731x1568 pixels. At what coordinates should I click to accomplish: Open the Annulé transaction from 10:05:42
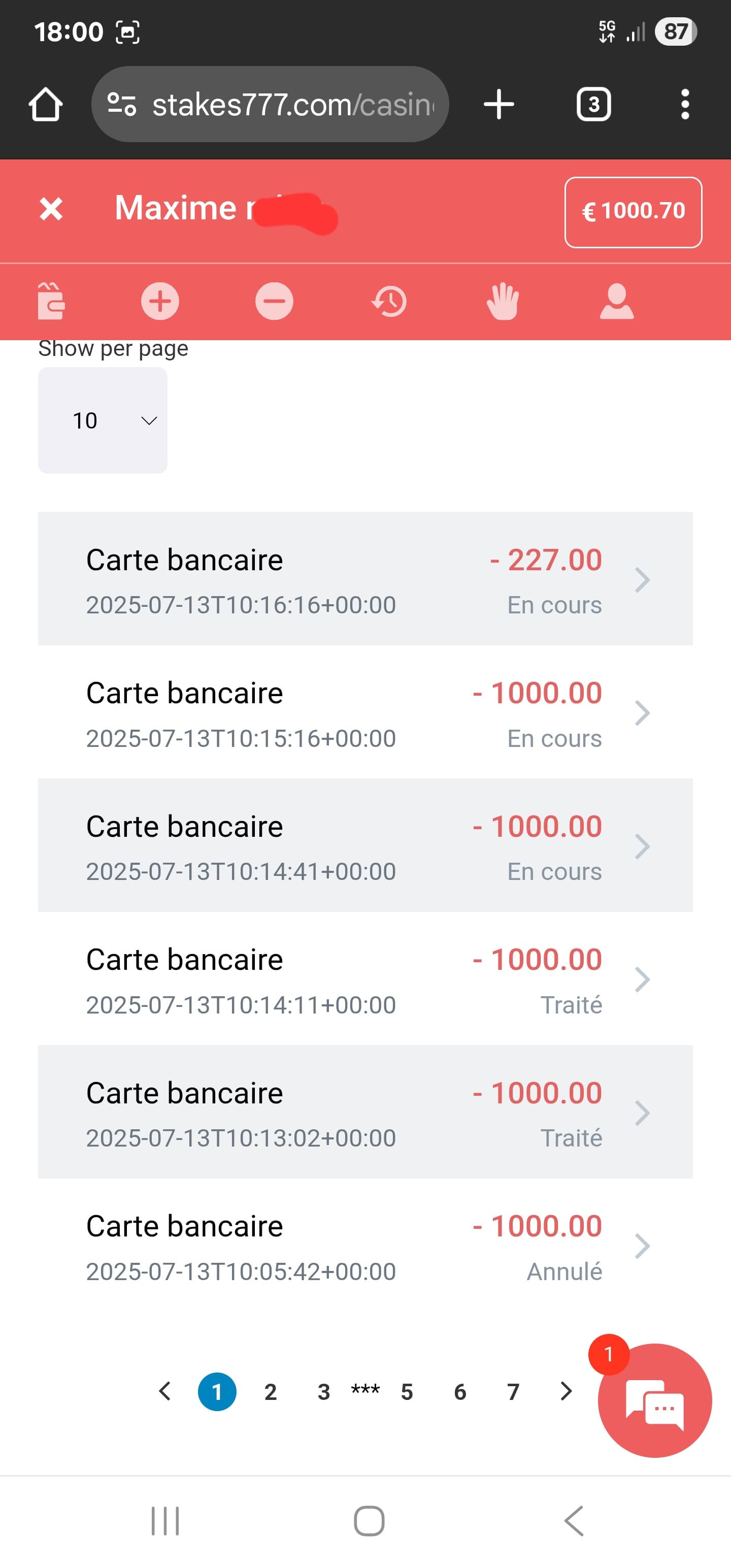point(365,1246)
